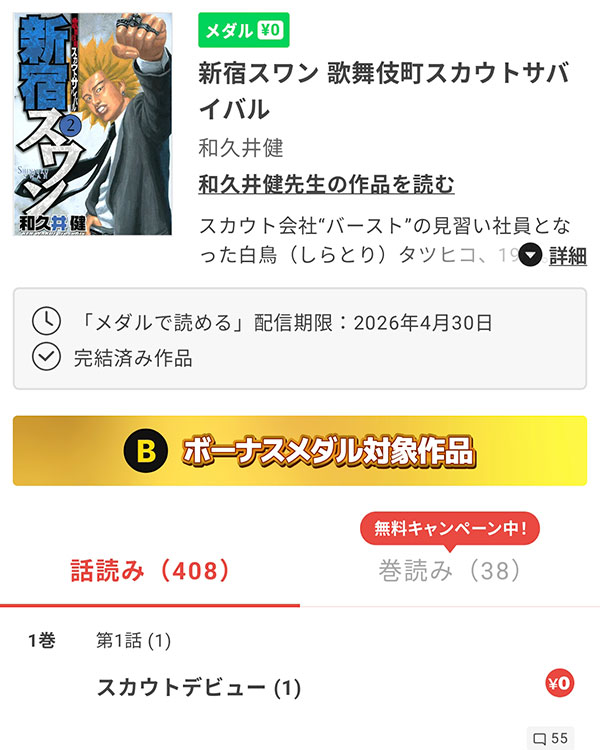Tap the ボーナスメダル対象作品 banner

(300, 451)
